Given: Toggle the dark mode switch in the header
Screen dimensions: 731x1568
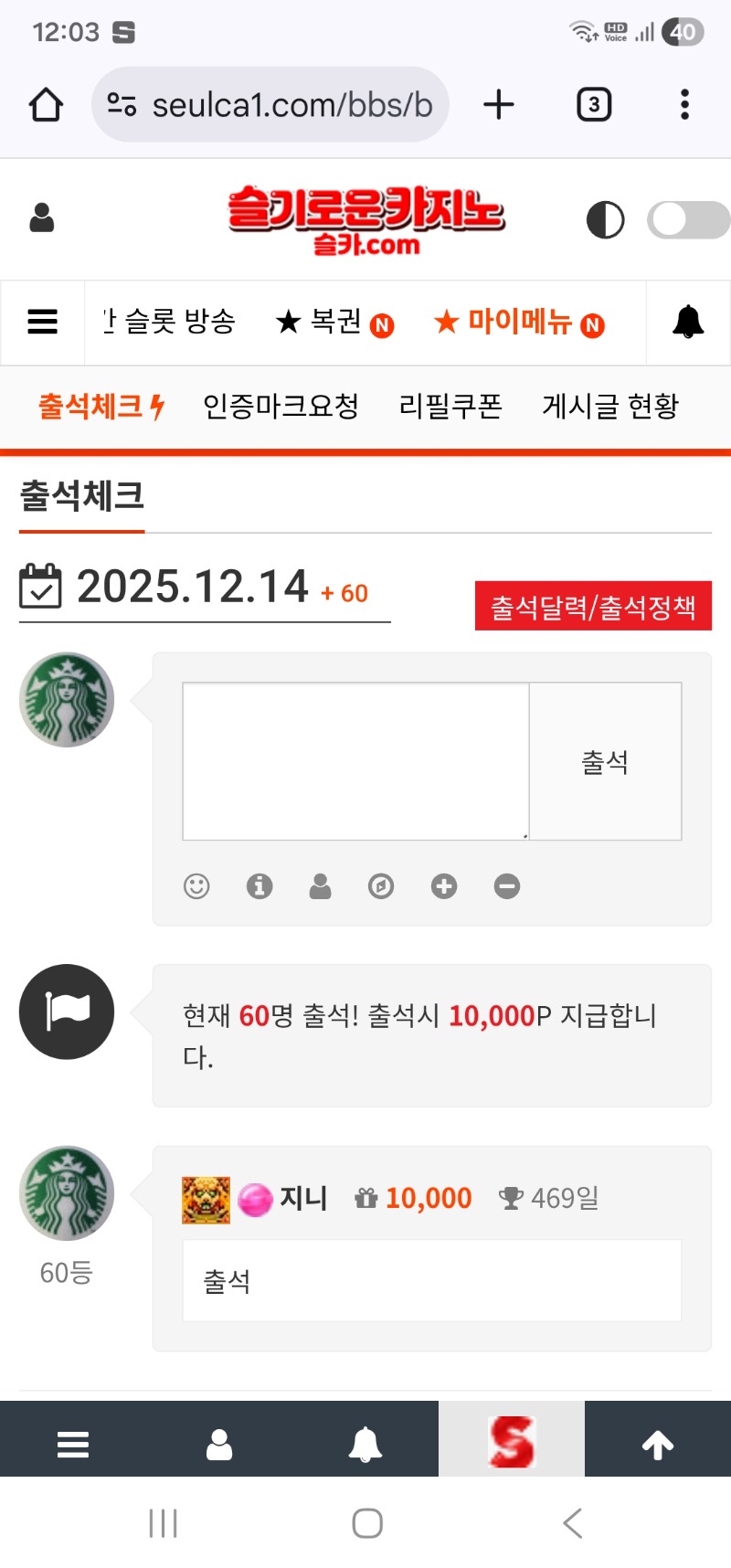Looking at the screenshot, I should [x=687, y=219].
